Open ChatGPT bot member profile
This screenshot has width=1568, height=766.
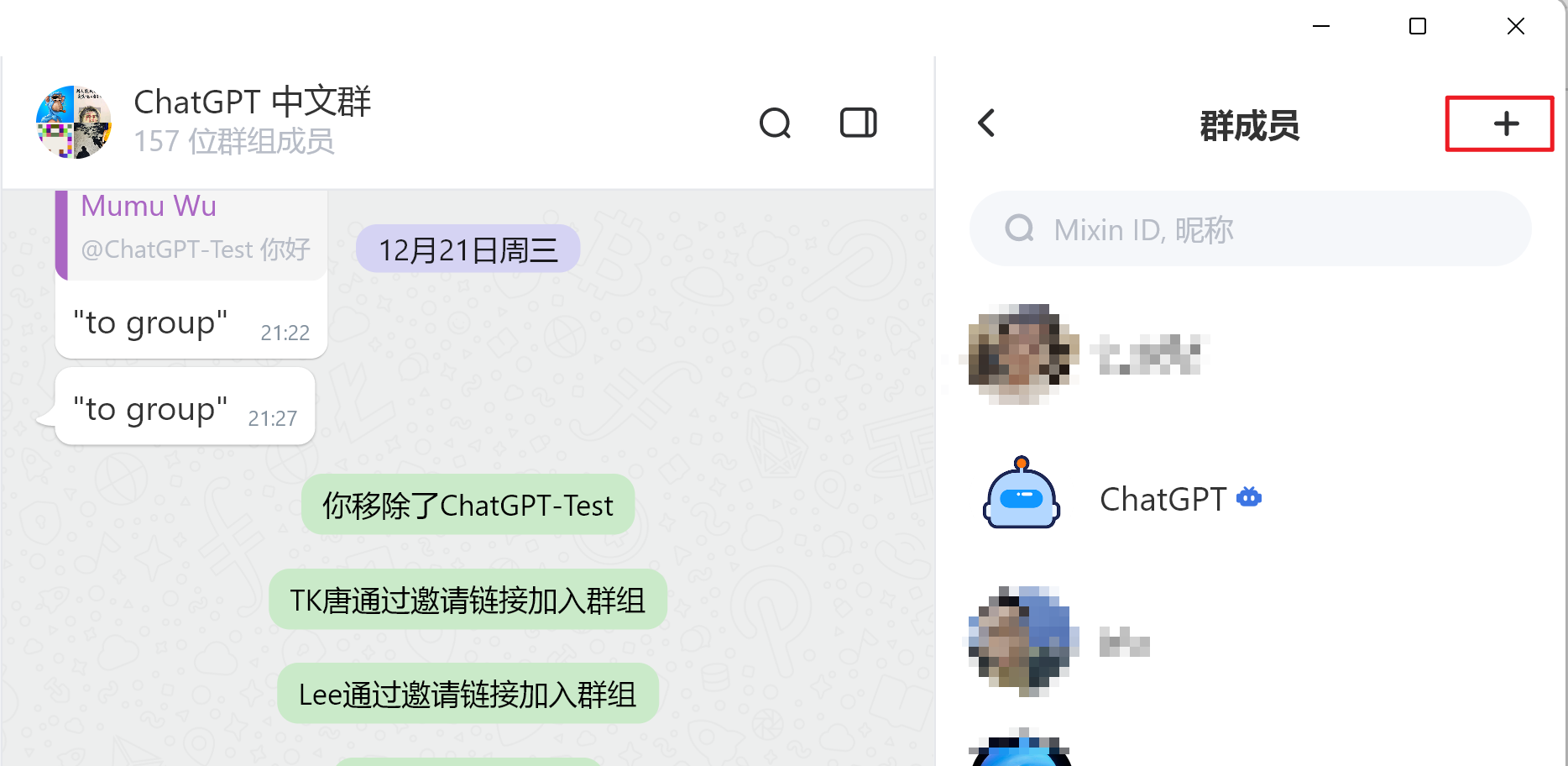(x=1163, y=500)
